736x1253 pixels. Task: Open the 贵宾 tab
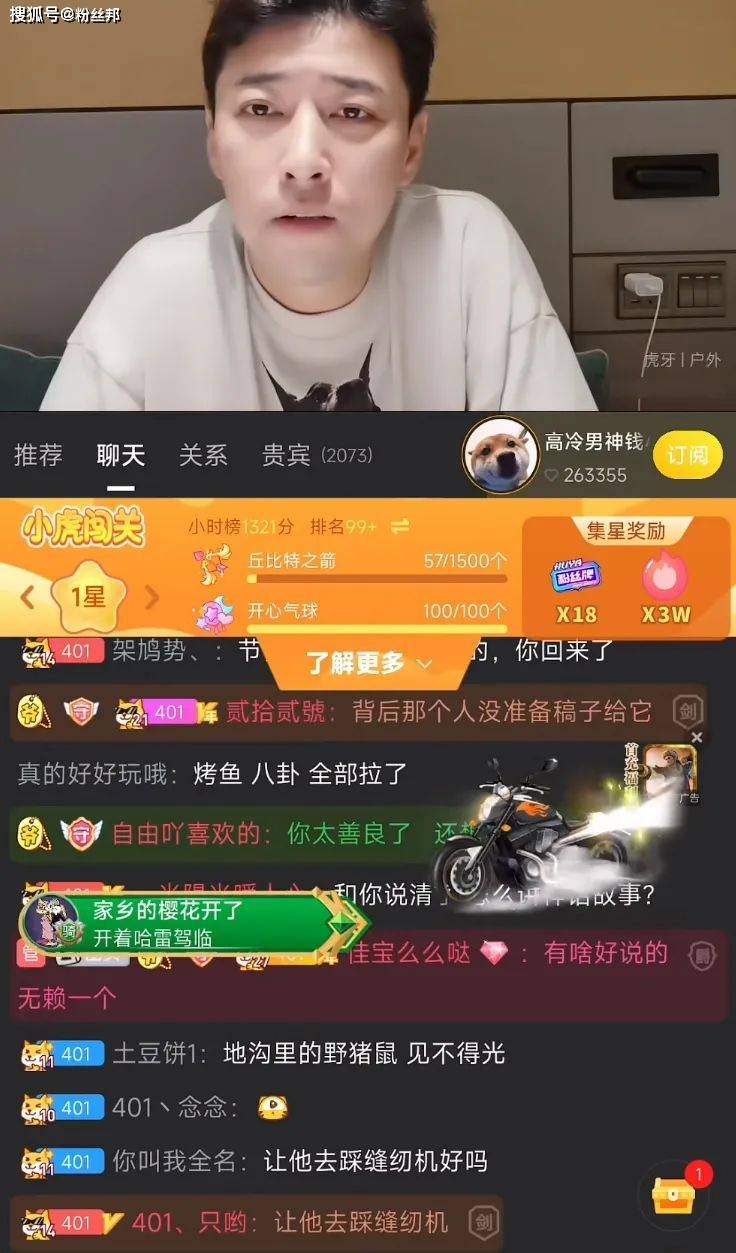(286, 455)
